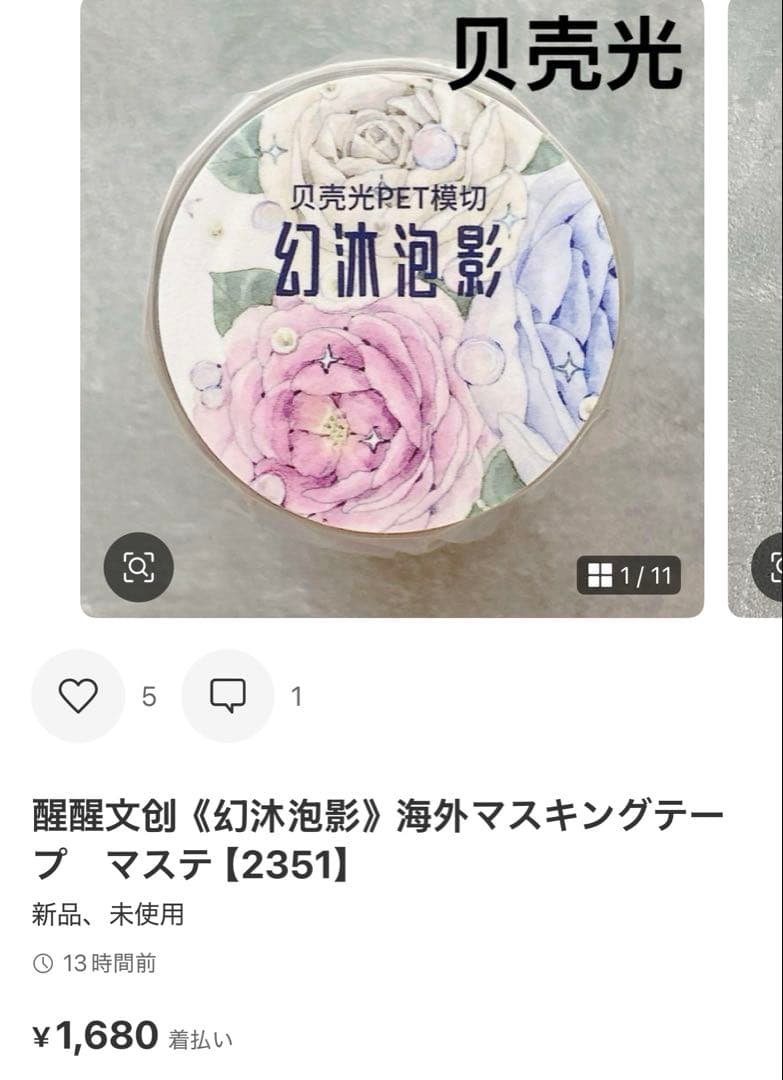Search by image using the lens icon
This screenshot has height=1080, width=783.
tap(138, 568)
